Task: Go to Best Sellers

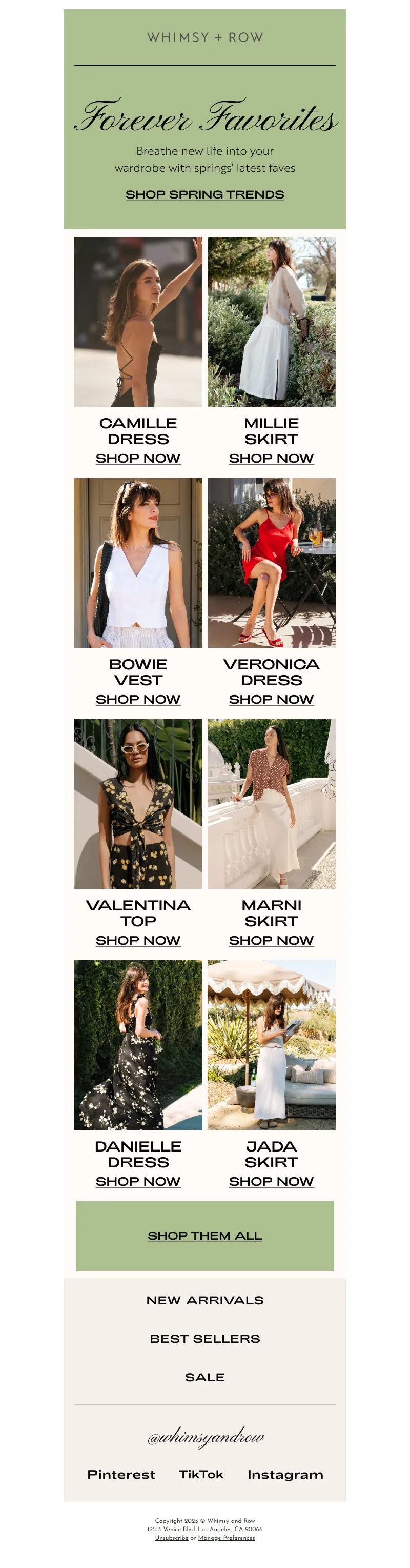Action: point(204,1339)
